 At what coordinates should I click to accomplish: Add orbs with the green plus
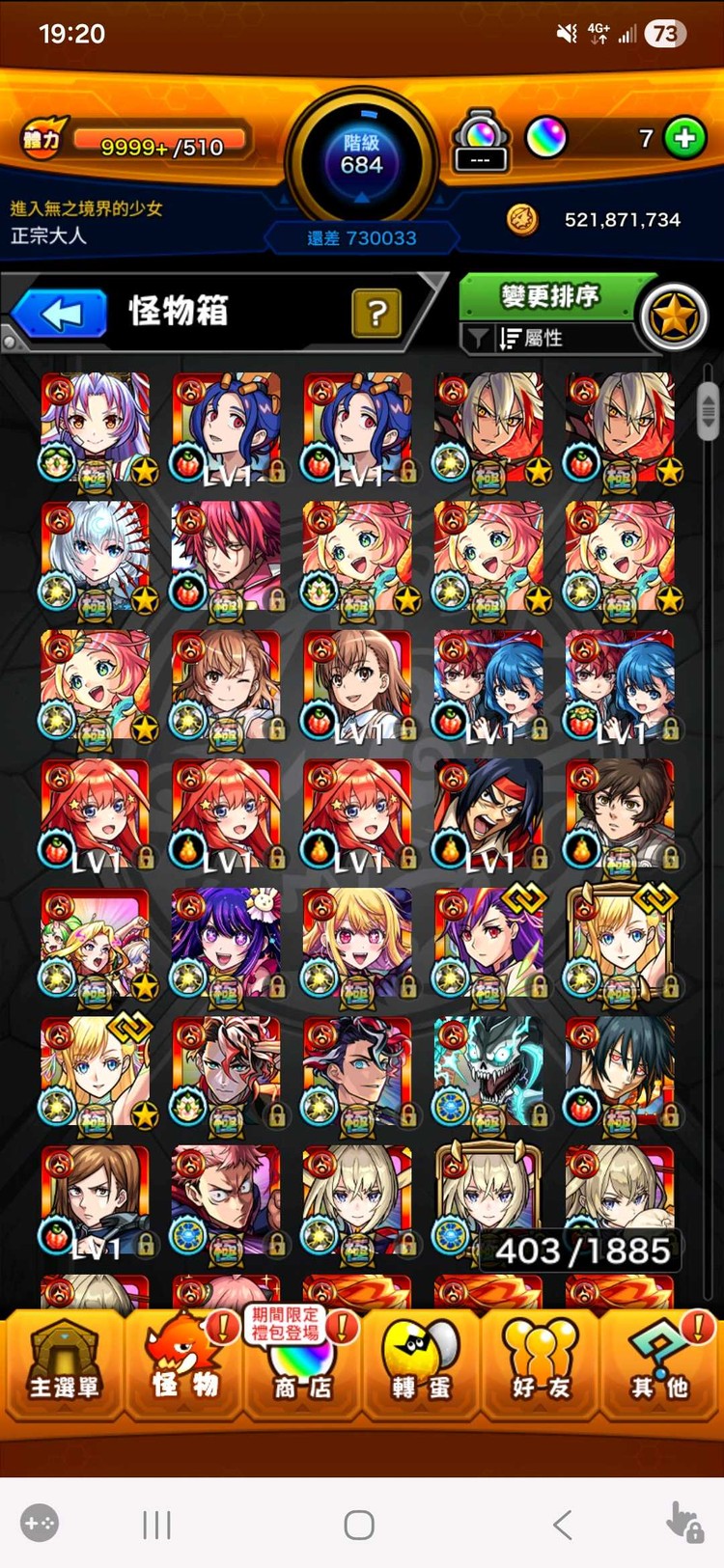(x=685, y=138)
